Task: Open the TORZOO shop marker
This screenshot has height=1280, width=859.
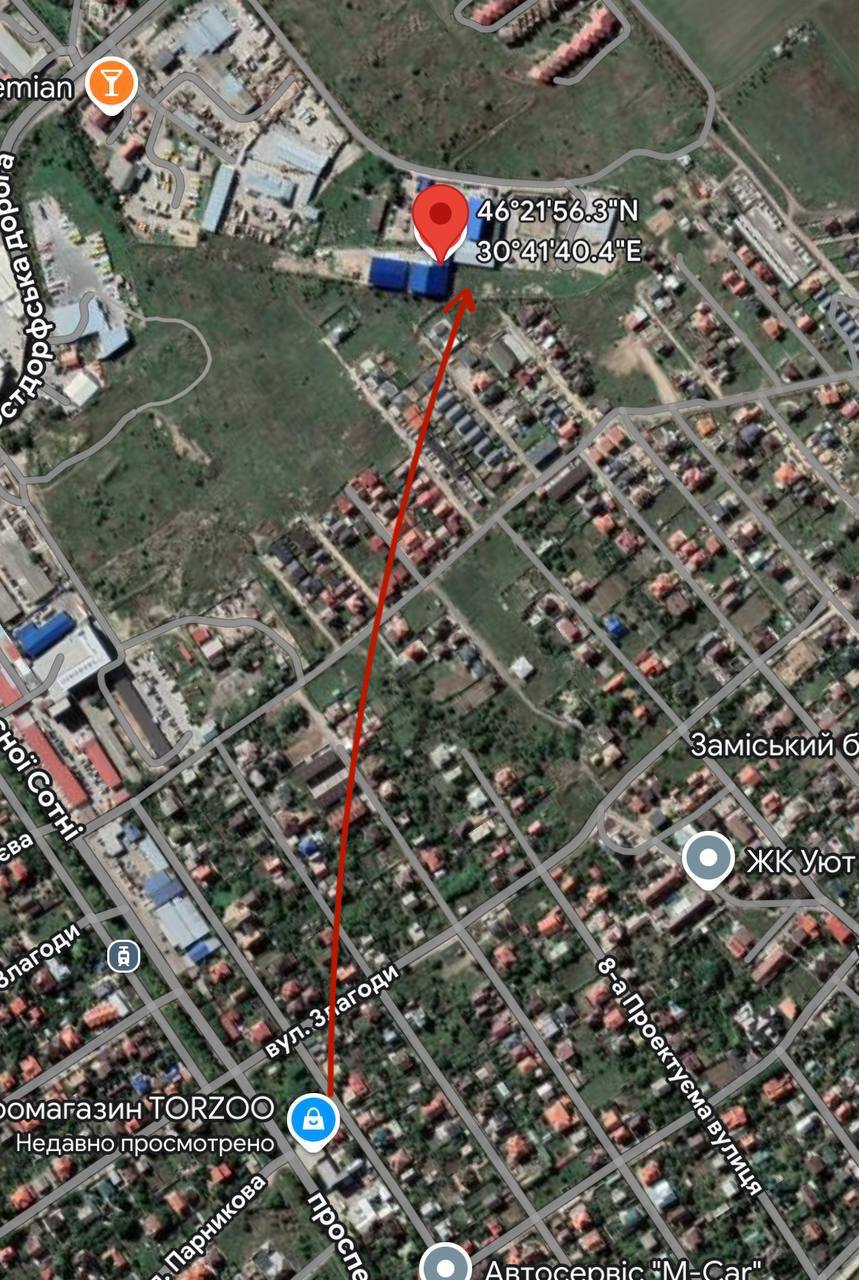Action: pyautogui.click(x=314, y=1119)
